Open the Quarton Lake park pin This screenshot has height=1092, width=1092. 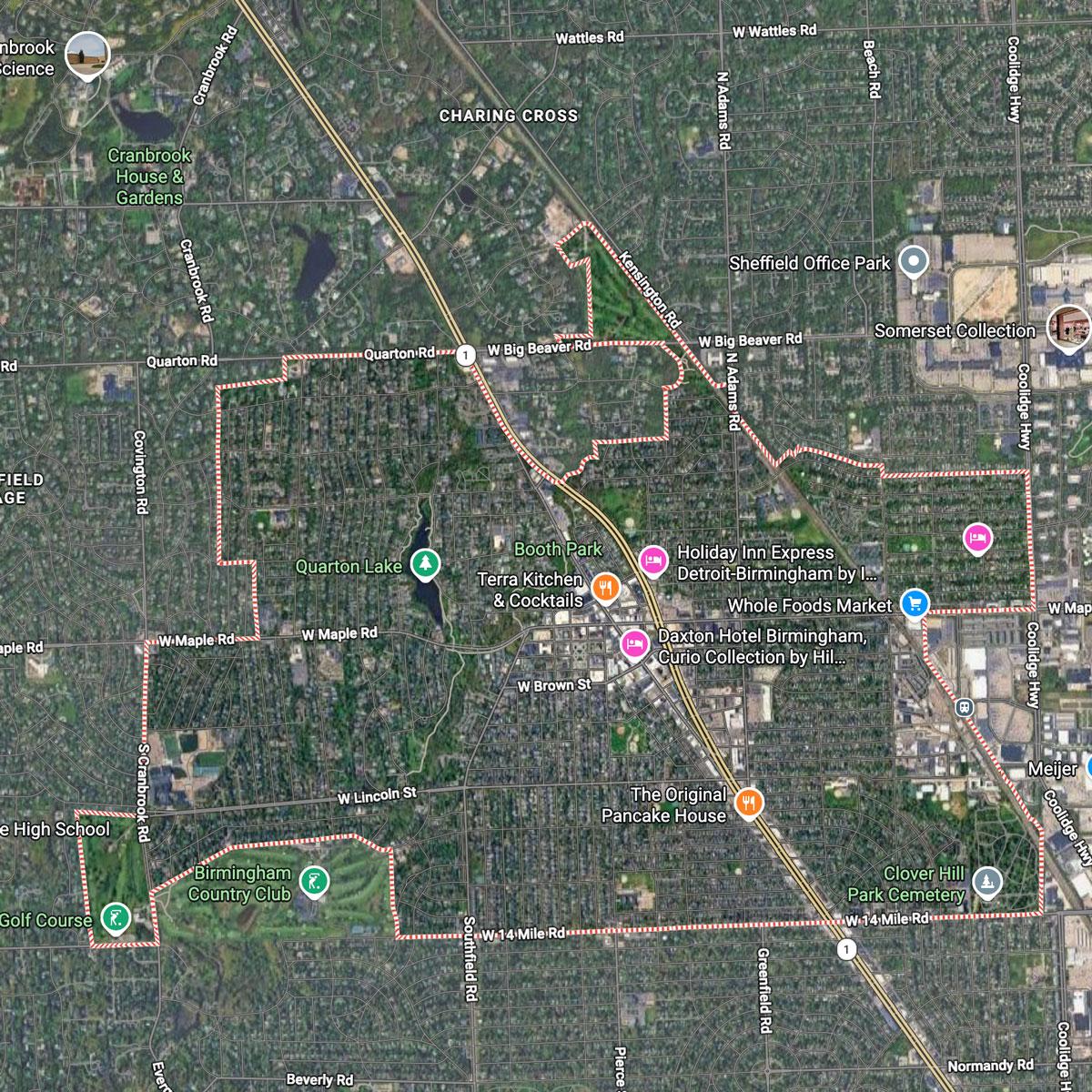coord(423,564)
